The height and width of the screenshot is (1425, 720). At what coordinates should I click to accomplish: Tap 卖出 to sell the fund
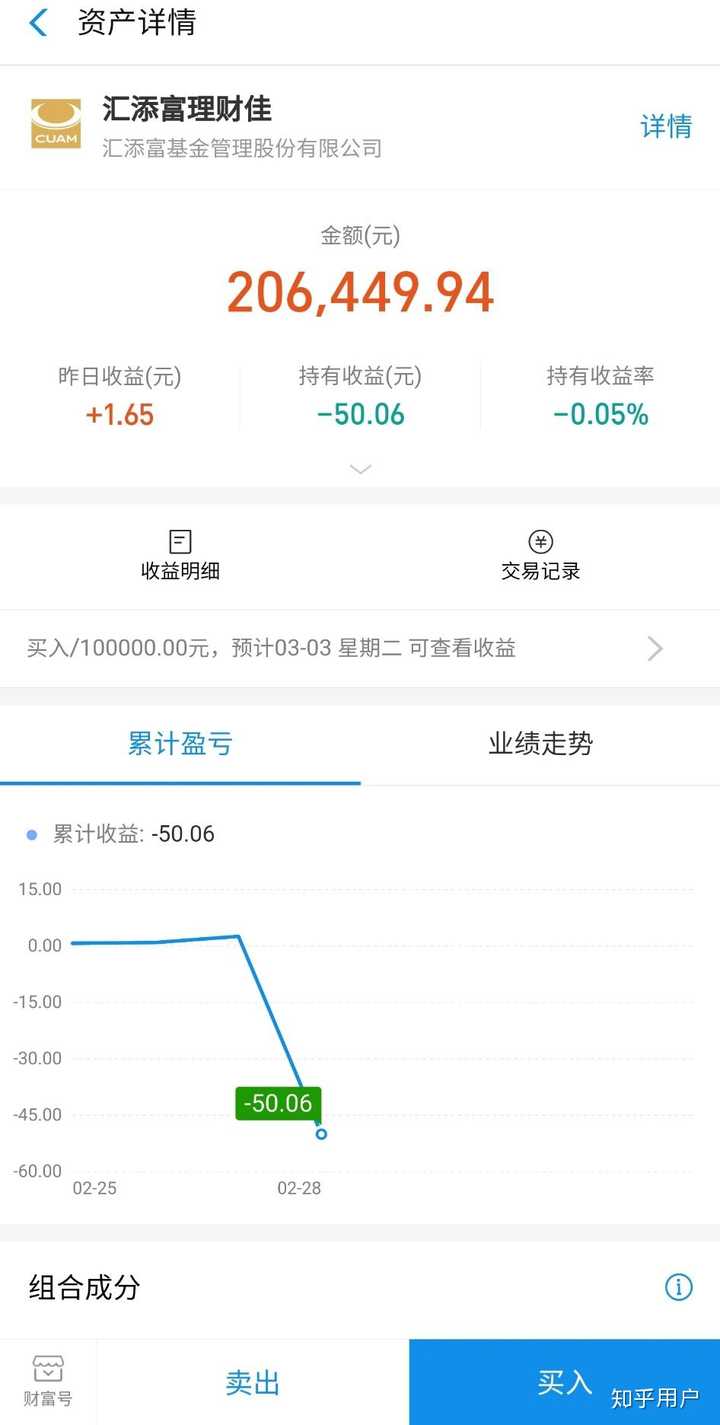tap(252, 1382)
